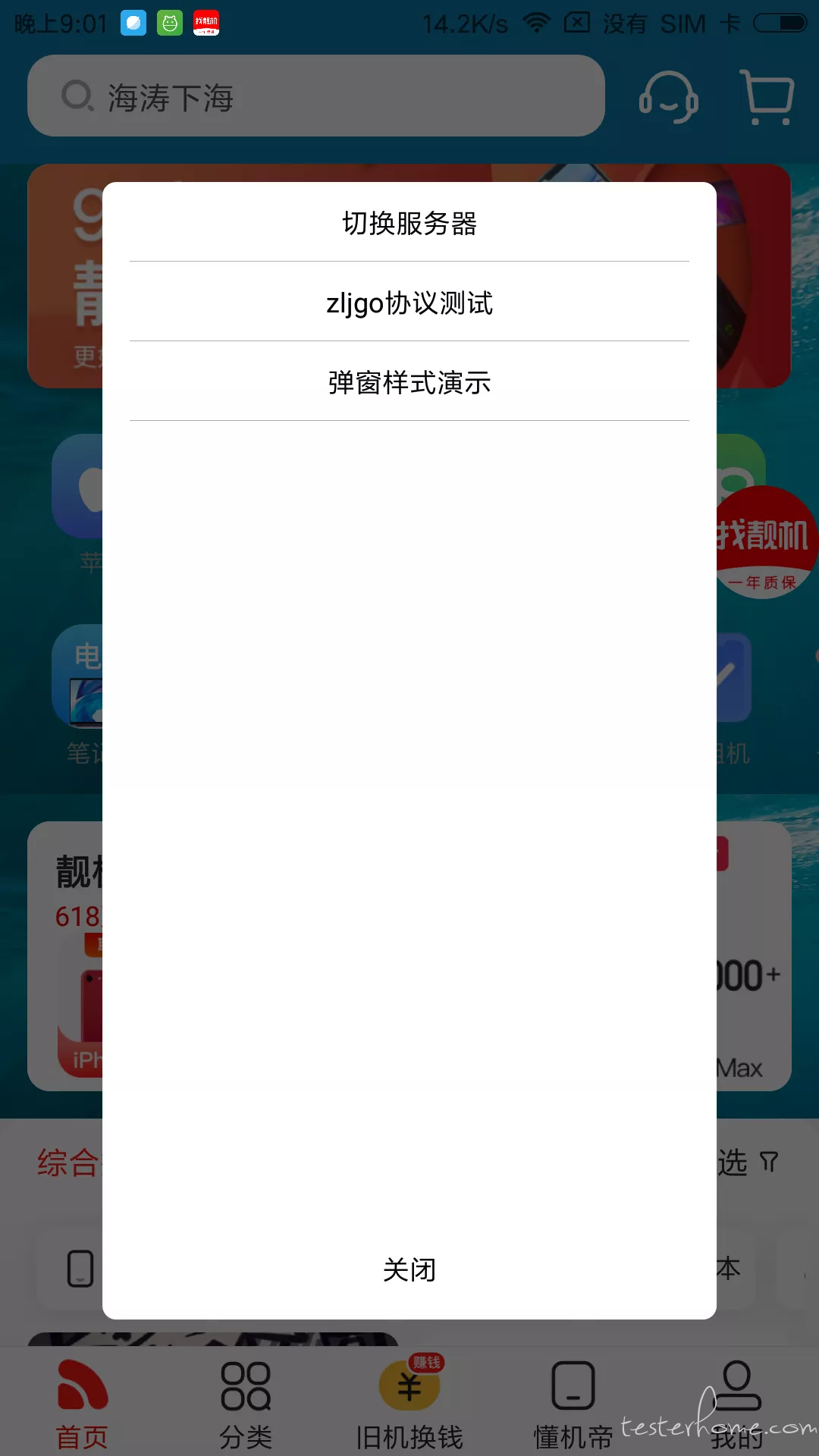This screenshot has height=1456, width=819.
Task: Tap 关闭 to dismiss the dialog
Action: click(x=409, y=1269)
